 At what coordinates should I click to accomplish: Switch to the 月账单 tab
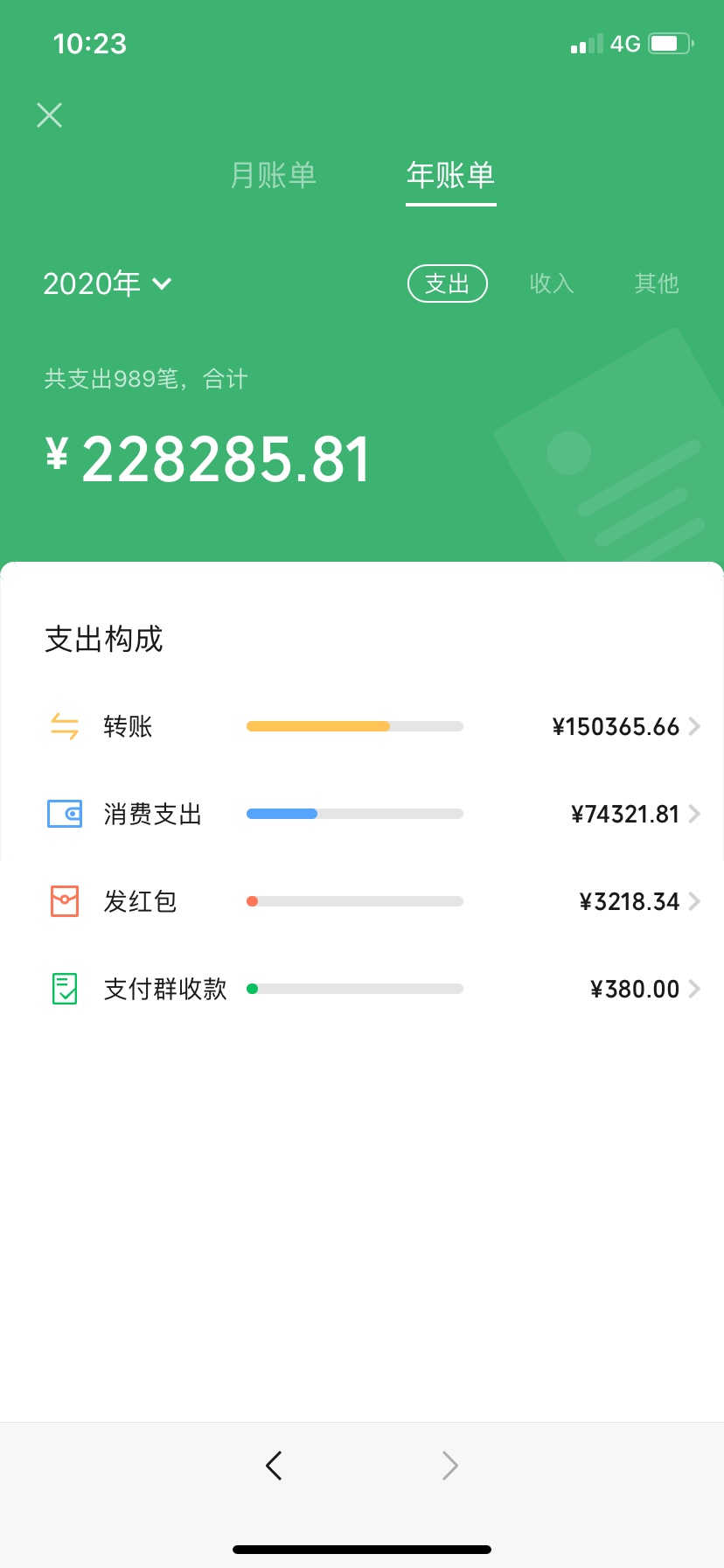click(273, 175)
